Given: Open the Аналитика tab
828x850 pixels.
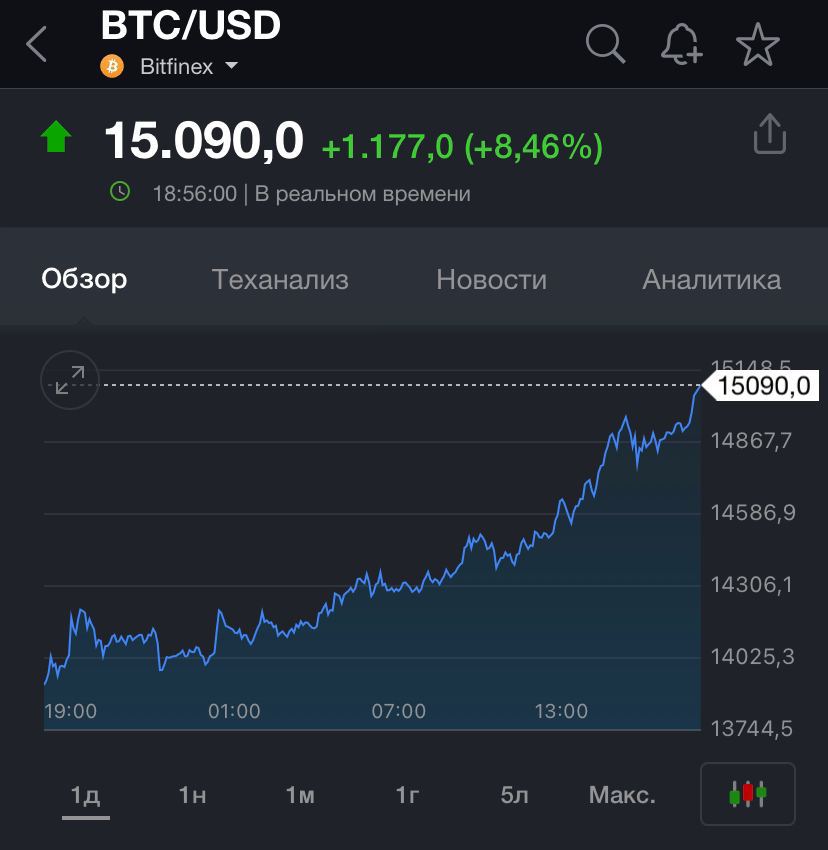Looking at the screenshot, I should (x=711, y=279).
